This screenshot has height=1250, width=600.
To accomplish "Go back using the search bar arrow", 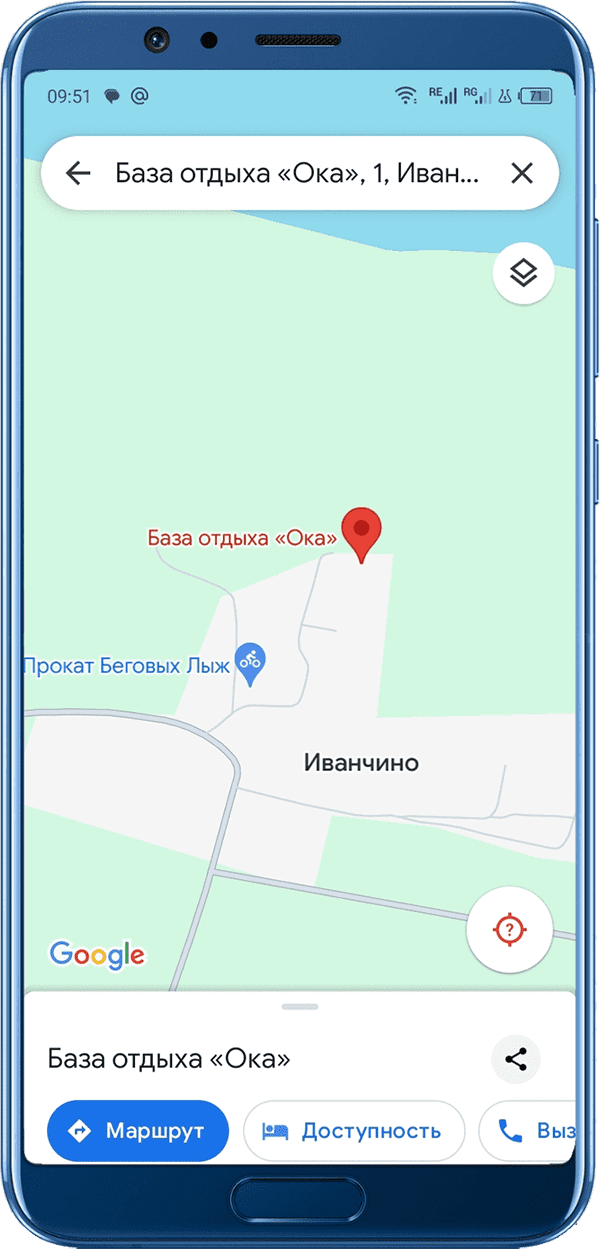I will click(x=78, y=173).
